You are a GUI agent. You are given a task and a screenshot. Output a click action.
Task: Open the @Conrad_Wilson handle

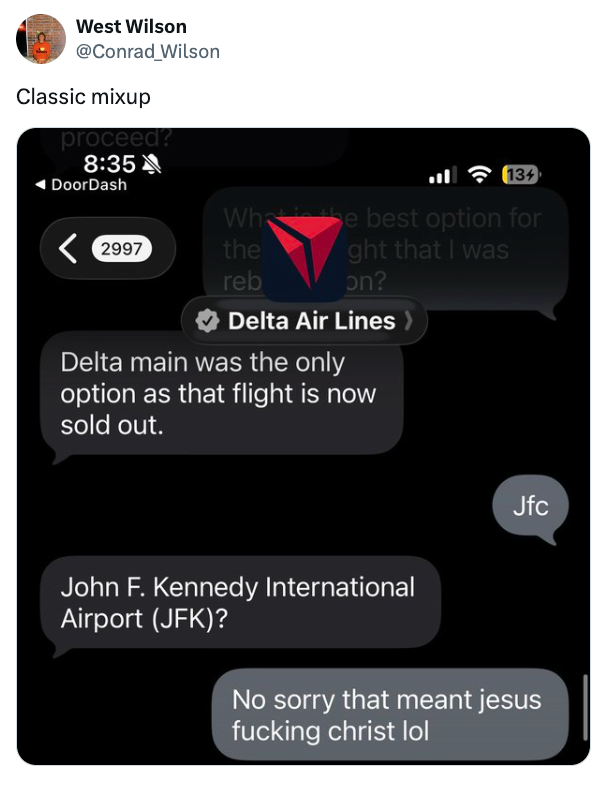coord(148,52)
